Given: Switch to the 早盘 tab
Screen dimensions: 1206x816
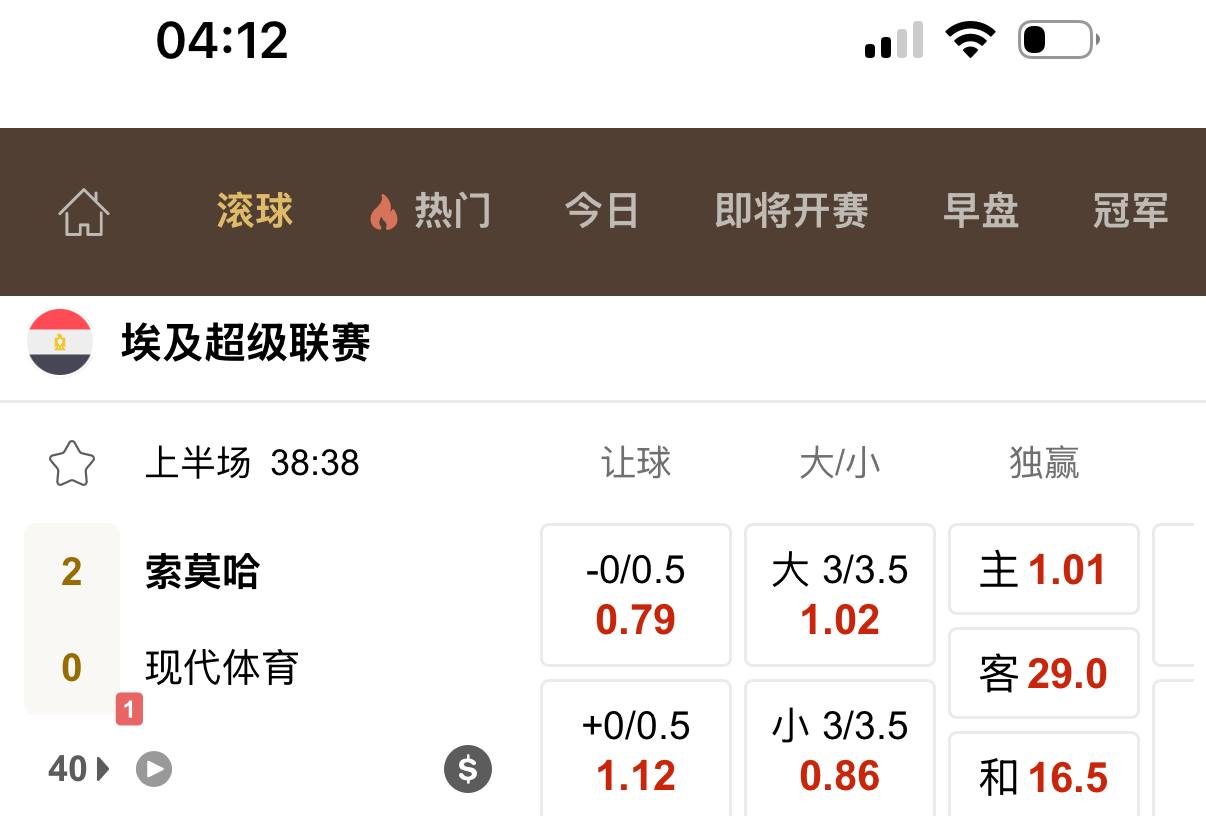Looking at the screenshot, I should click(981, 211).
